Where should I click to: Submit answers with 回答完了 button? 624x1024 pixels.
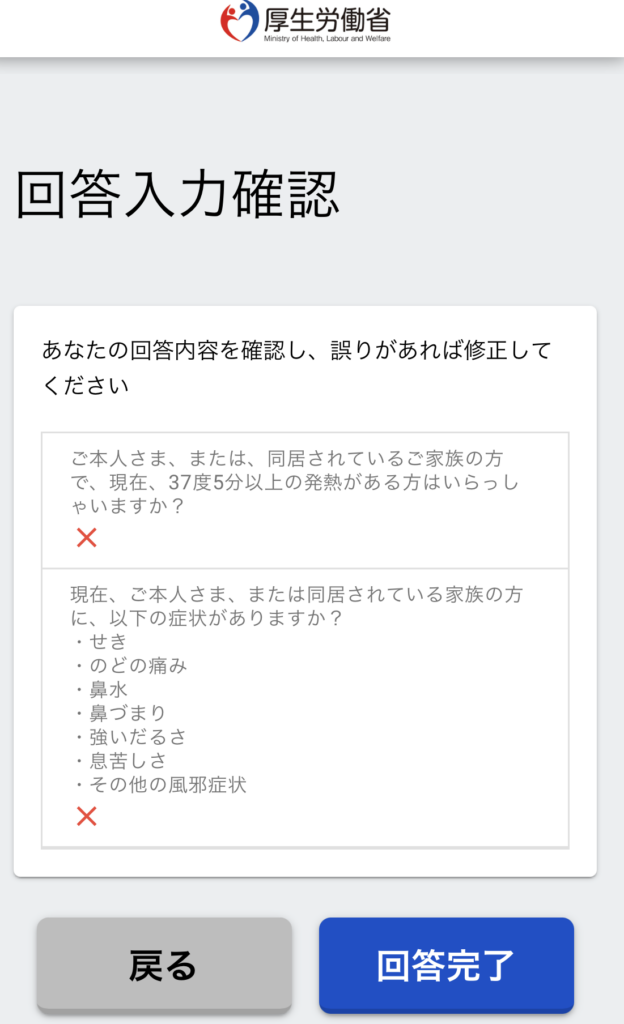pos(446,965)
